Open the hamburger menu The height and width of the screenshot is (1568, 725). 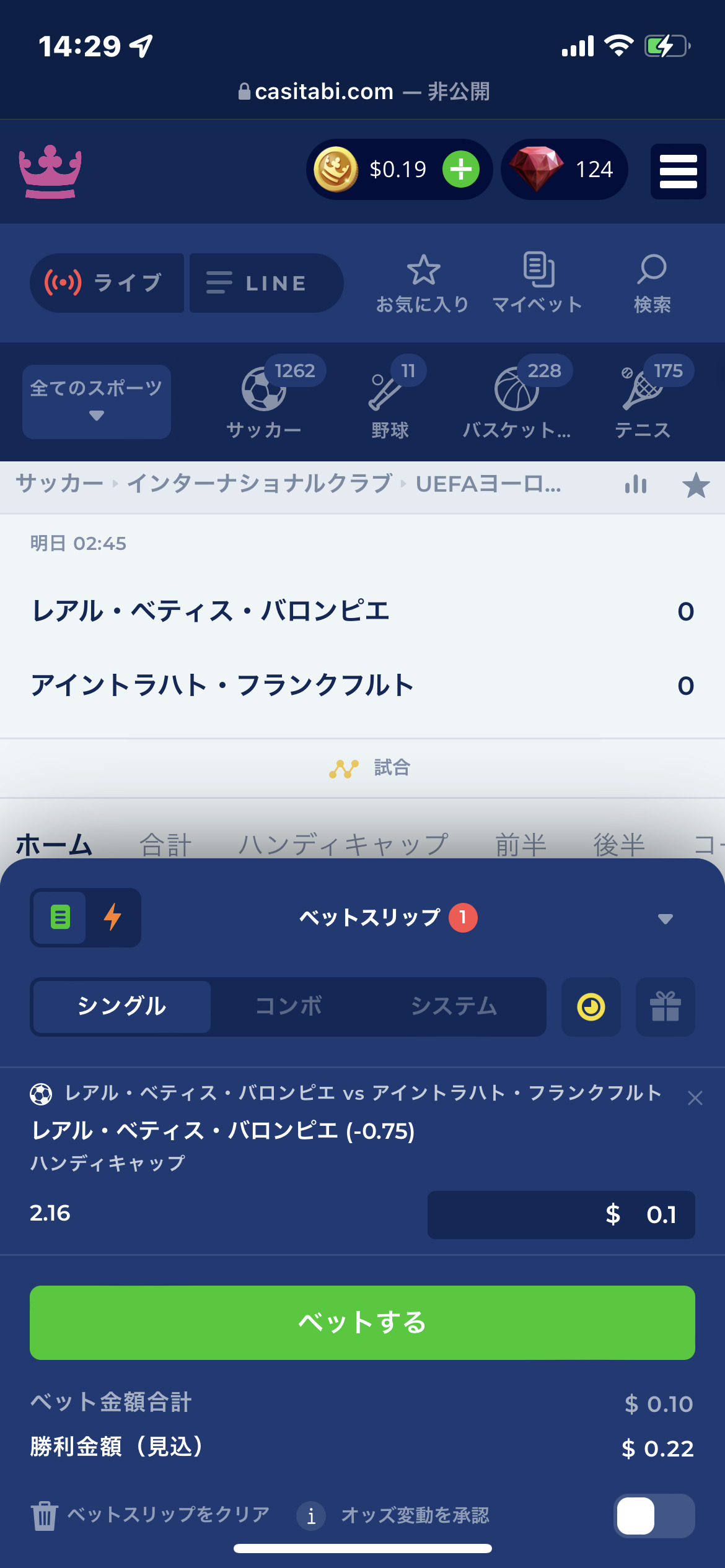677,171
